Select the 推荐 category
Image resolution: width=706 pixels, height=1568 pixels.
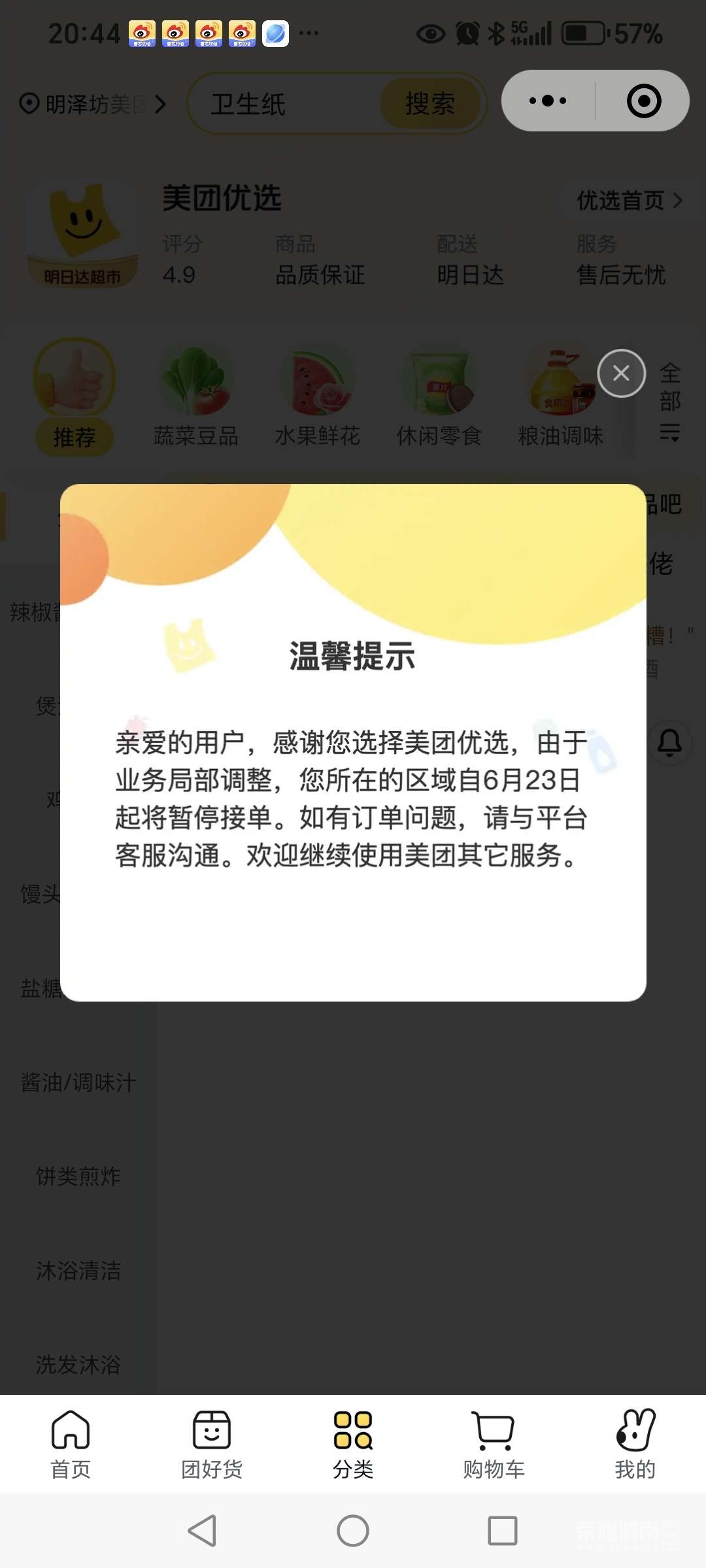tap(75, 397)
